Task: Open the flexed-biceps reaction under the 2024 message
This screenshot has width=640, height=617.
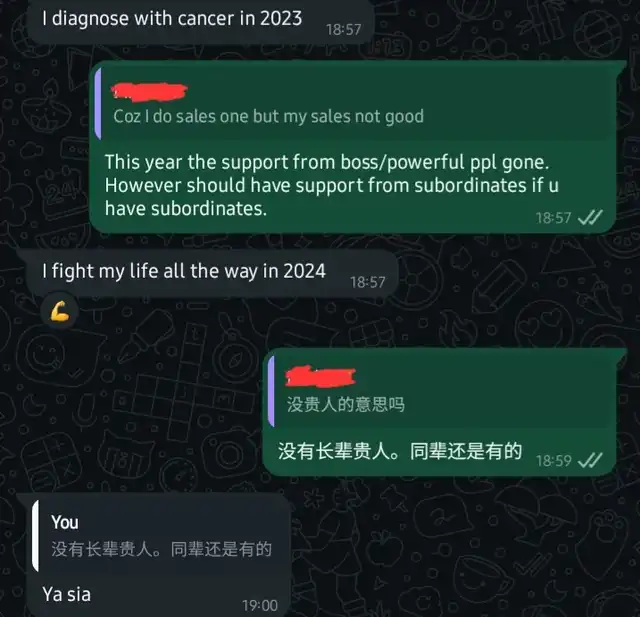Action: point(60,311)
